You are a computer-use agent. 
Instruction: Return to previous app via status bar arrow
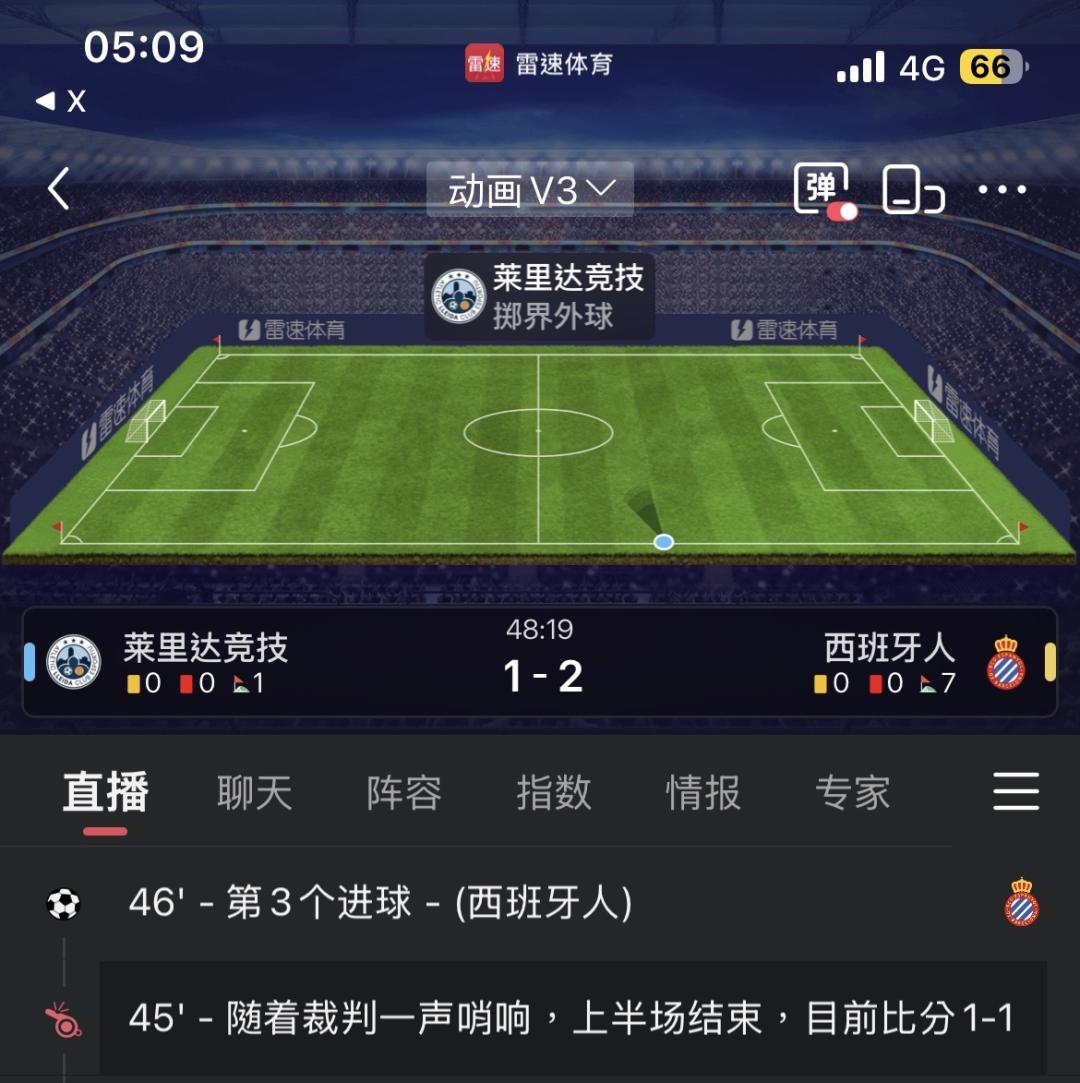(x=61, y=101)
